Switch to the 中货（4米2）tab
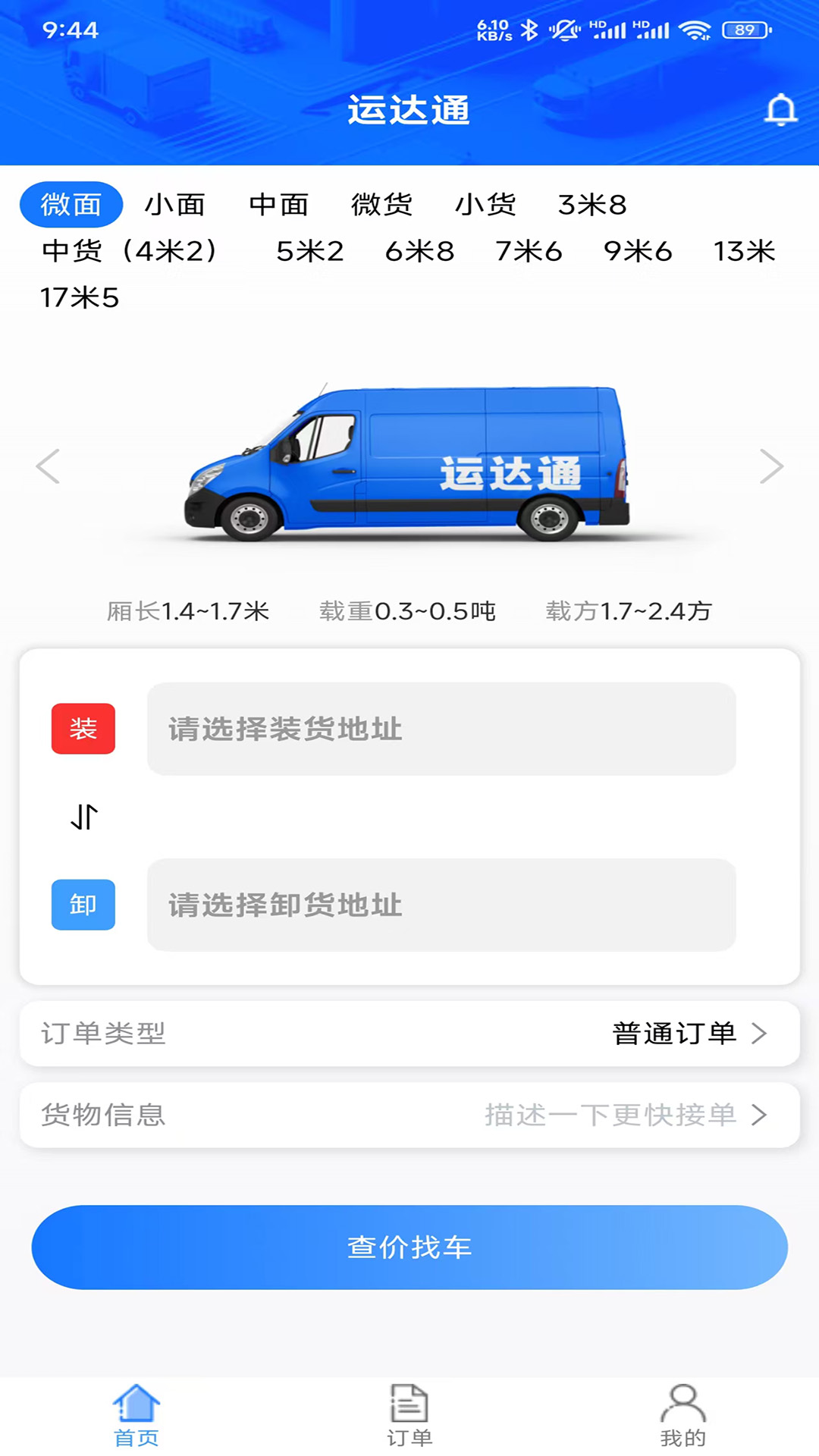 [x=133, y=251]
